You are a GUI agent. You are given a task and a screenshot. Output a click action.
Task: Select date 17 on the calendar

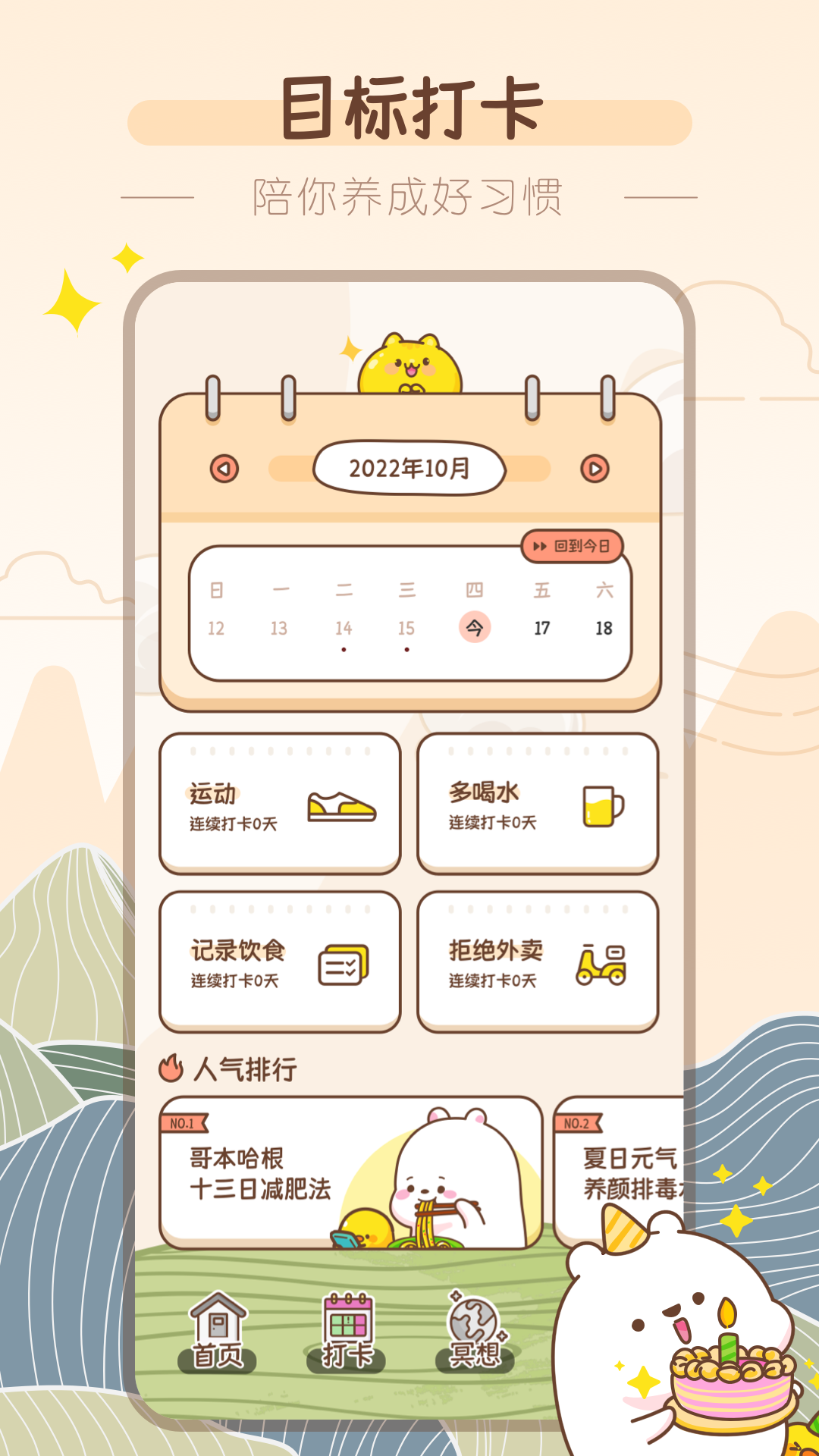point(540,628)
